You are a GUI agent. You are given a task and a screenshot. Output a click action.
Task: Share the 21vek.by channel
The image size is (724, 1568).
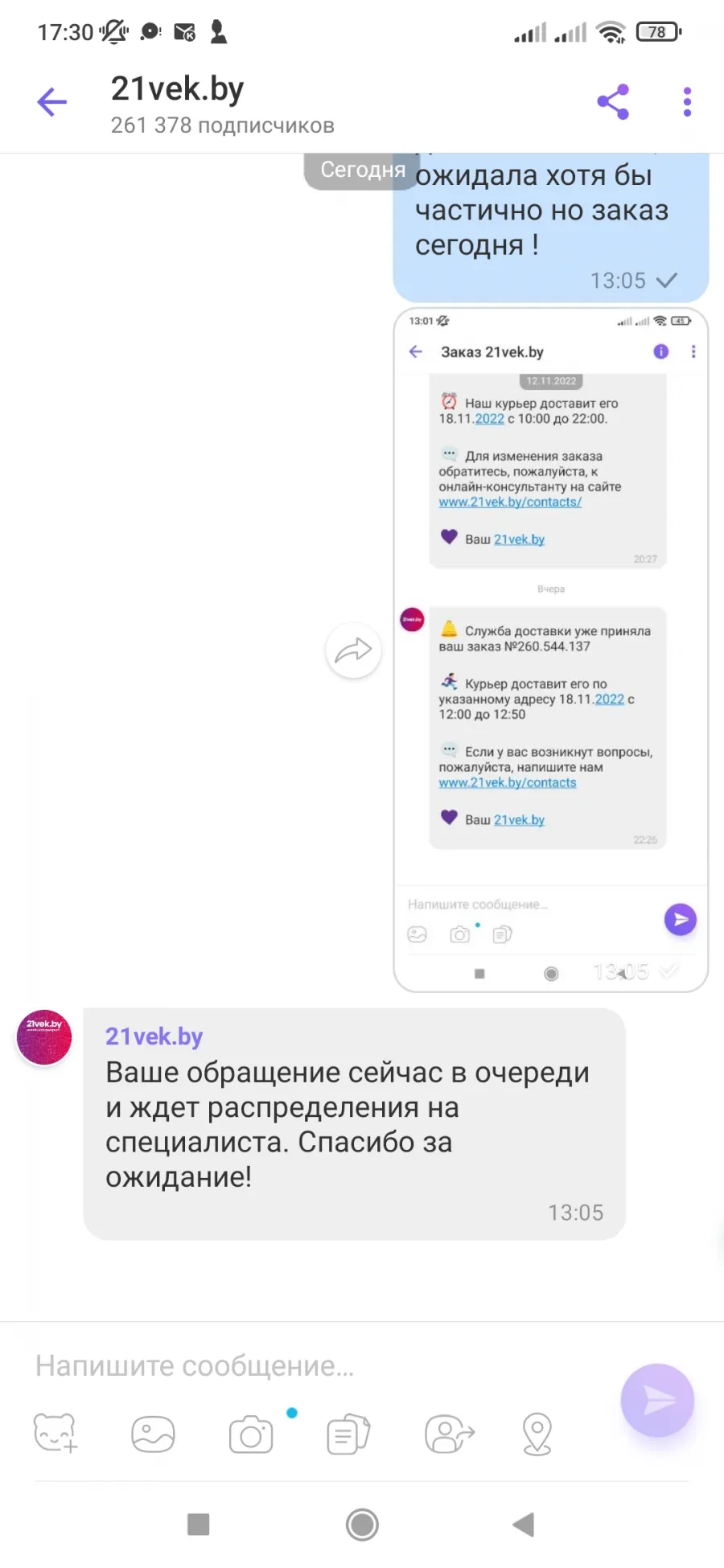[x=613, y=102]
